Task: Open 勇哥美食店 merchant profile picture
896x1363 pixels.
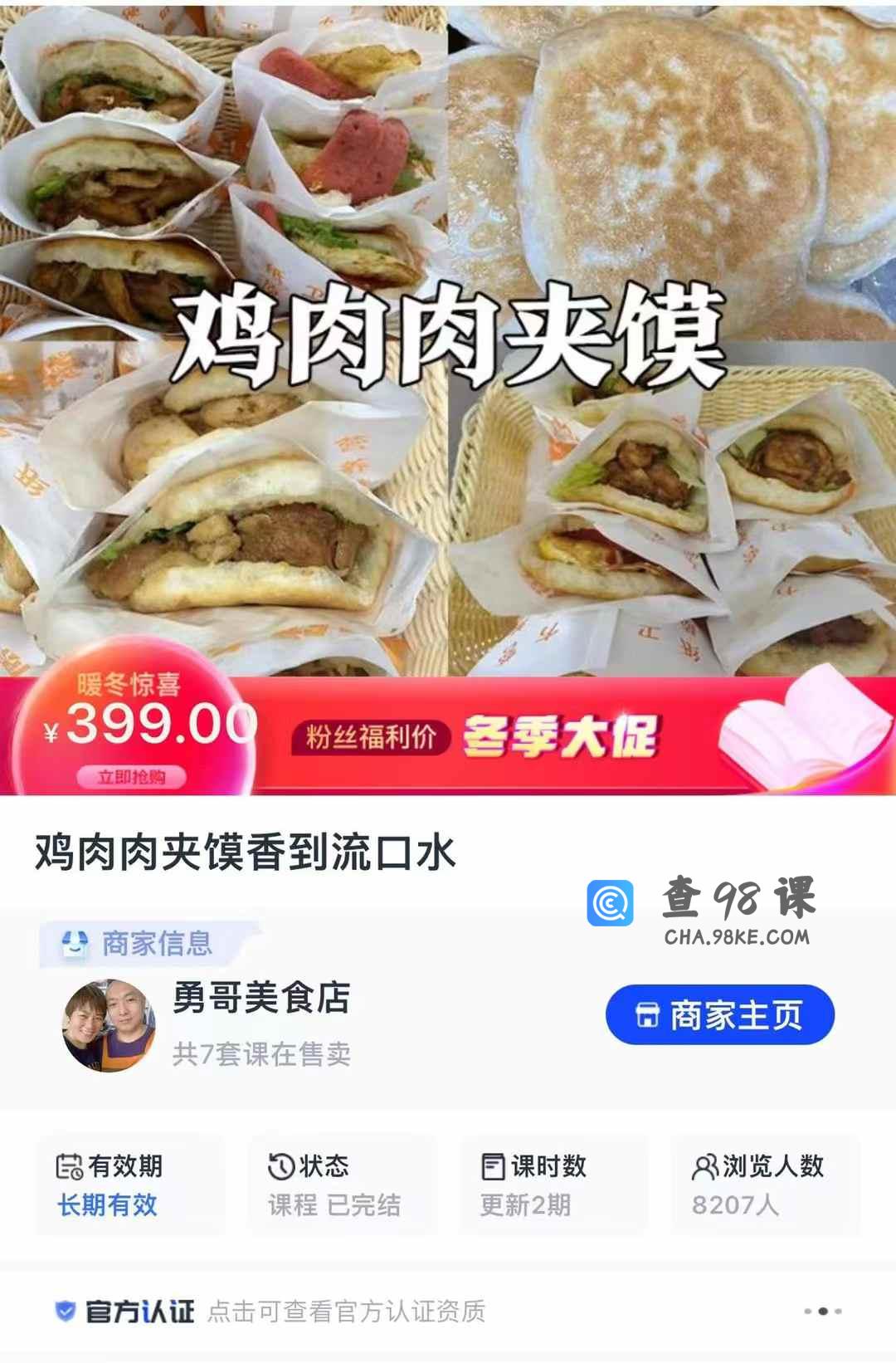Action: (x=109, y=1026)
